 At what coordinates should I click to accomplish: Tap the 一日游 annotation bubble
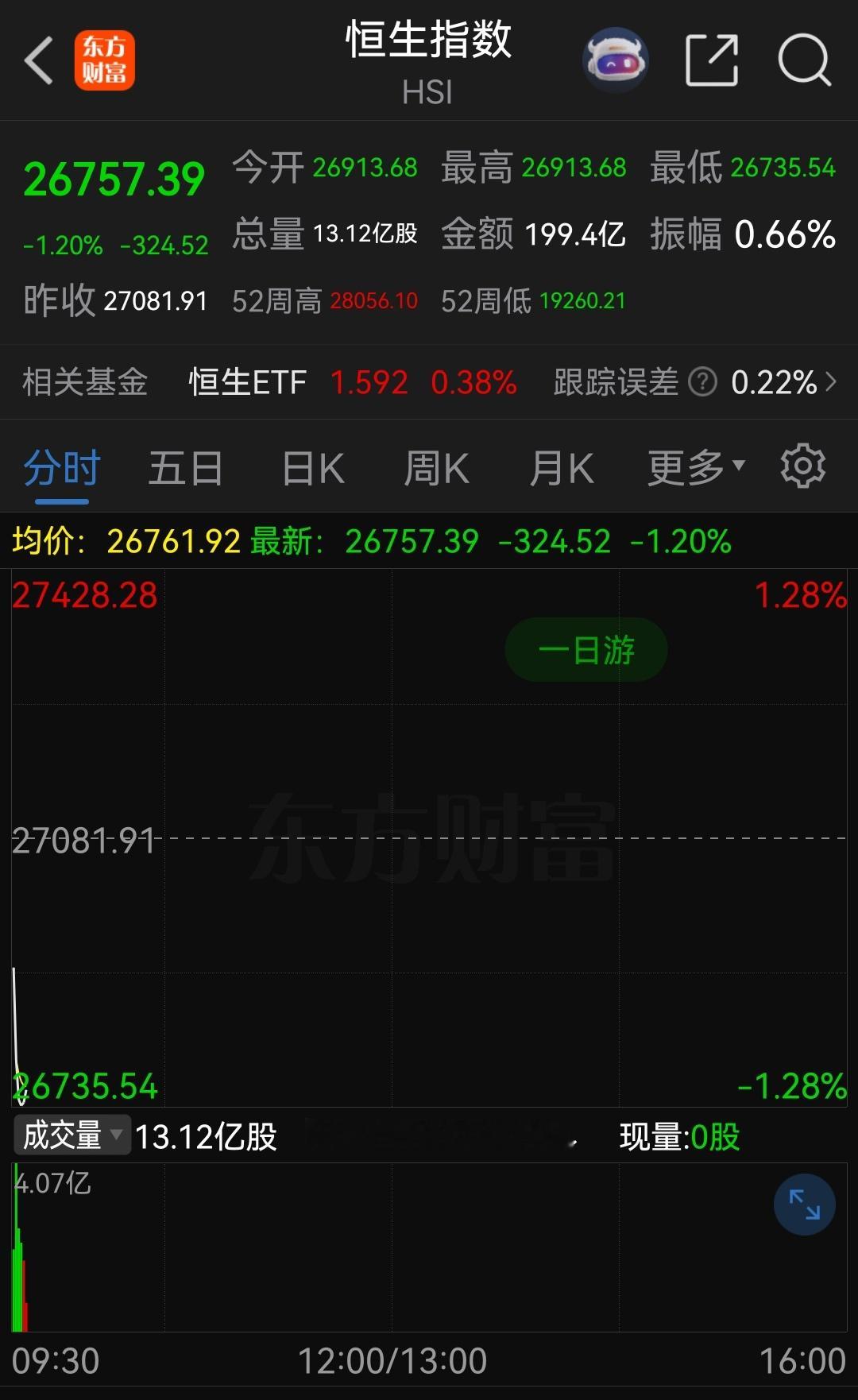(x=586, y=649)
